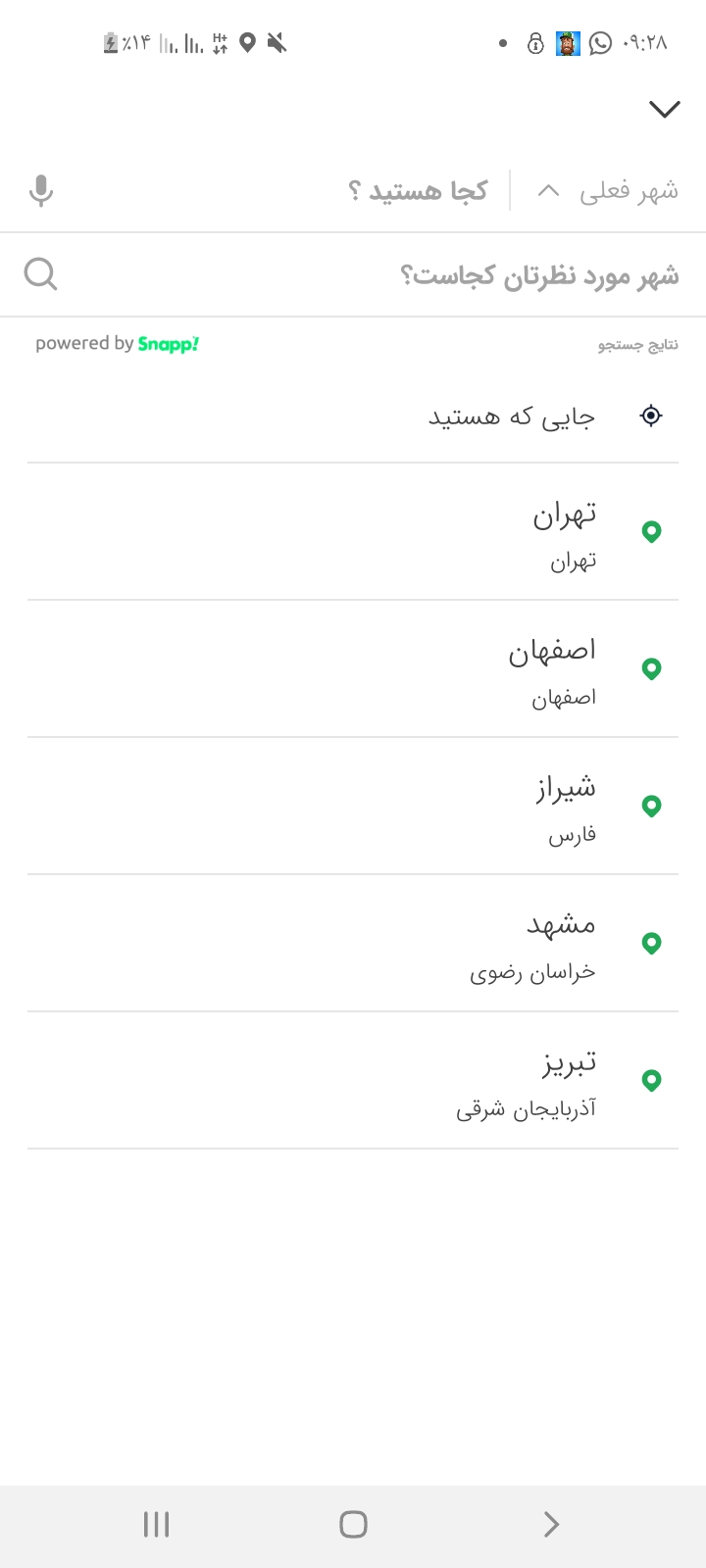Tap the microphone for voice search
The height and width of the screenshot is (1568, 706).
click(41, 191)
